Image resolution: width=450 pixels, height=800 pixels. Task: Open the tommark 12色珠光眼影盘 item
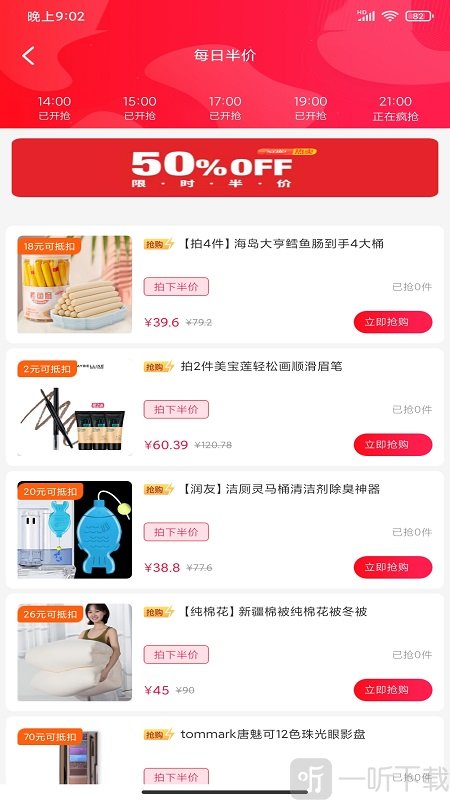pyautogui.click(x=273, y=734)
